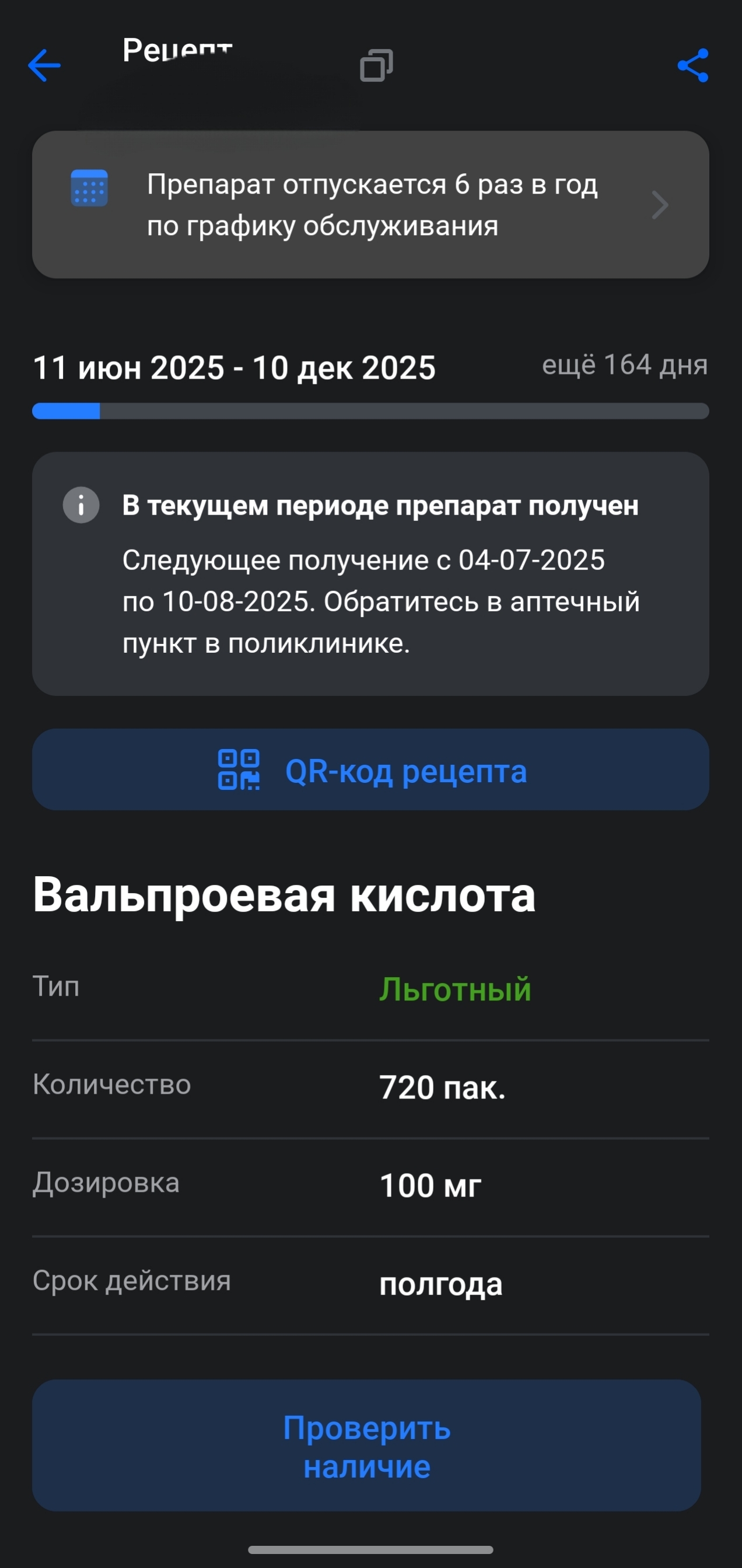
Task: Tap the copy icon in the header
Action: pos(376,65)
